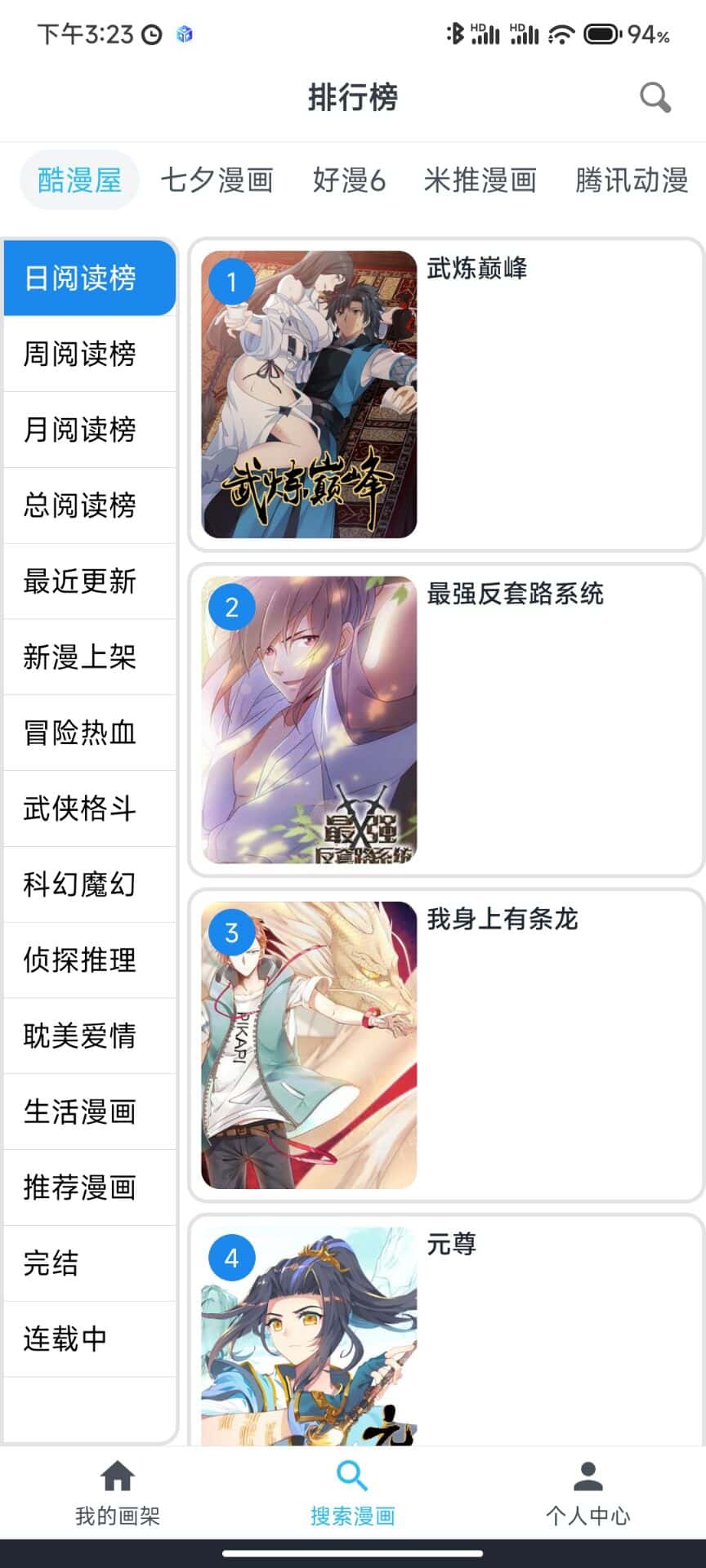Browse the 耽美爱情 genre

[x=80, y=1036]
